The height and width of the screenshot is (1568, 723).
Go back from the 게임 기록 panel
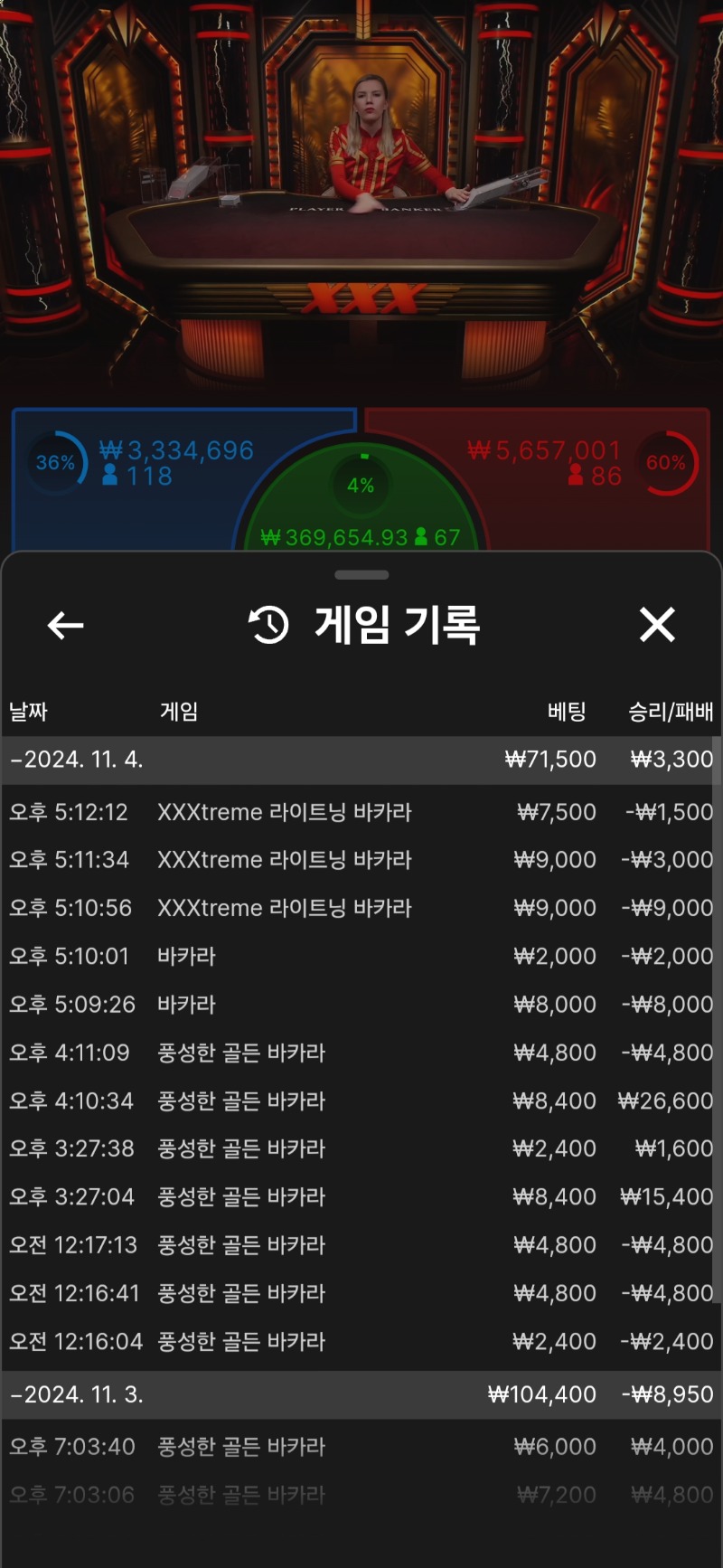65,625
